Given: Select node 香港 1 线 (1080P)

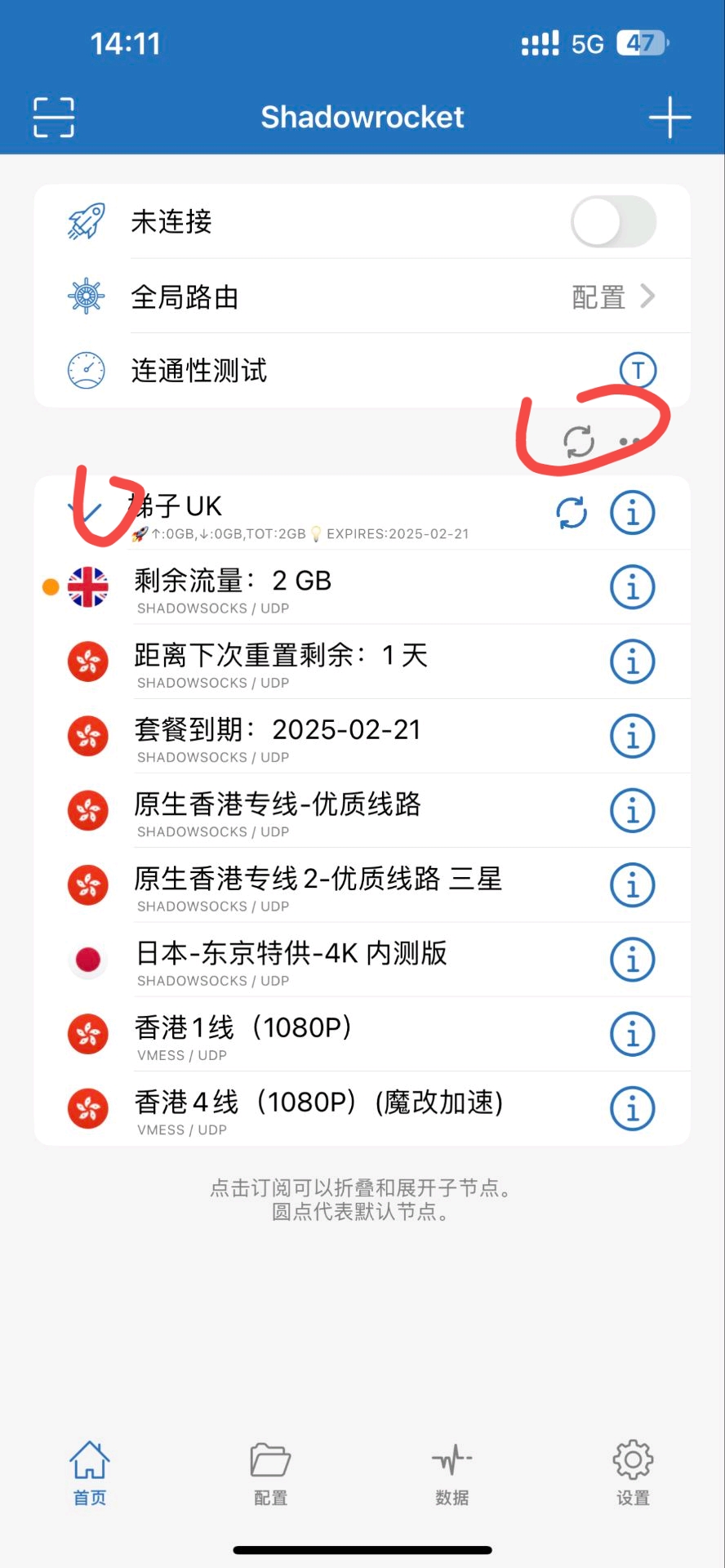Looking at the screenshot, I should (327, 1034).
